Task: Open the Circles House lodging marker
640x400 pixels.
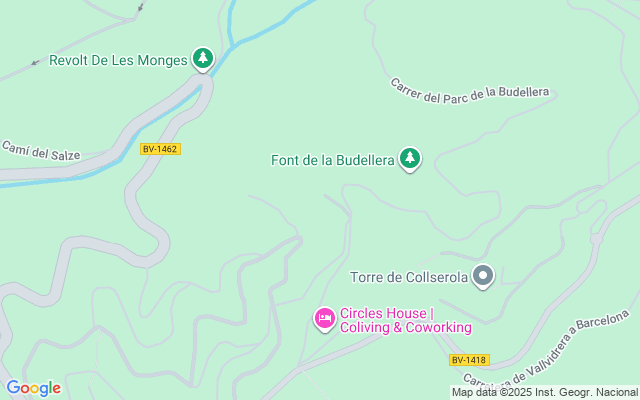Action: point(325,319)
